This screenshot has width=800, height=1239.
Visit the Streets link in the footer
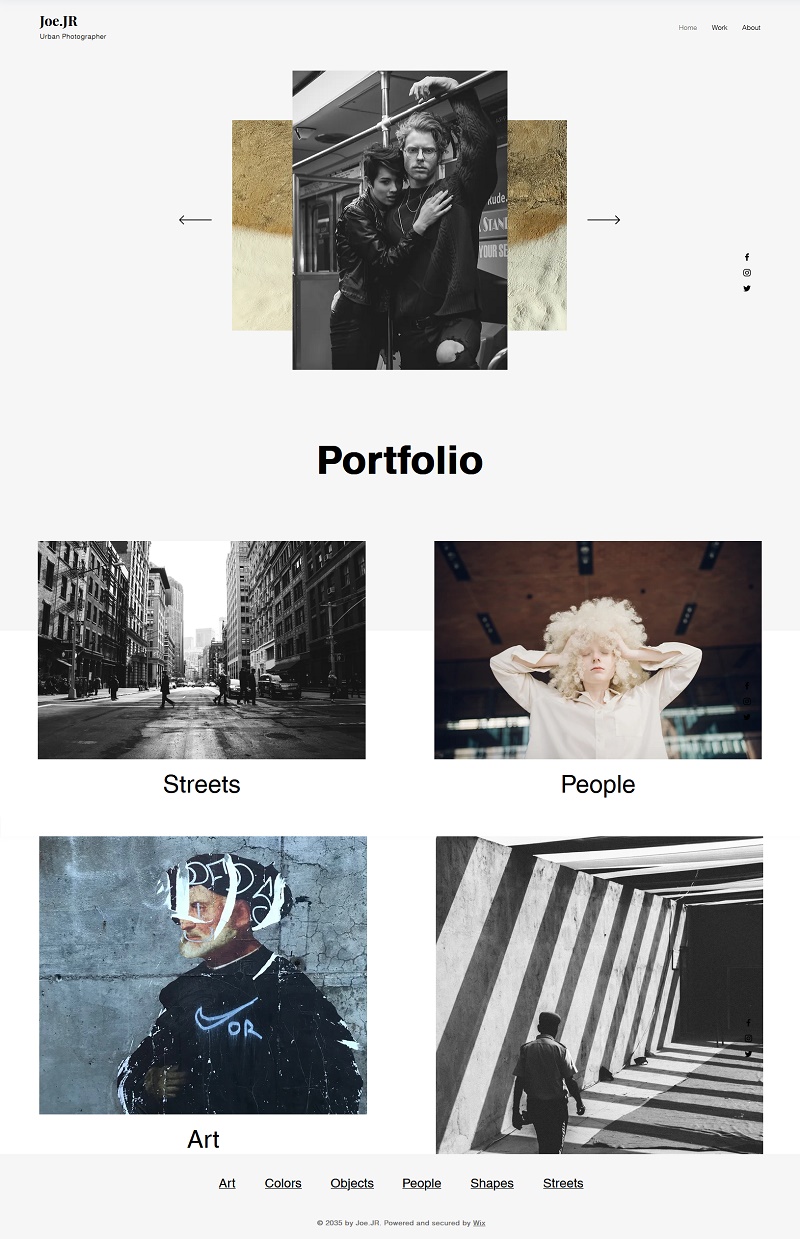563,1184
